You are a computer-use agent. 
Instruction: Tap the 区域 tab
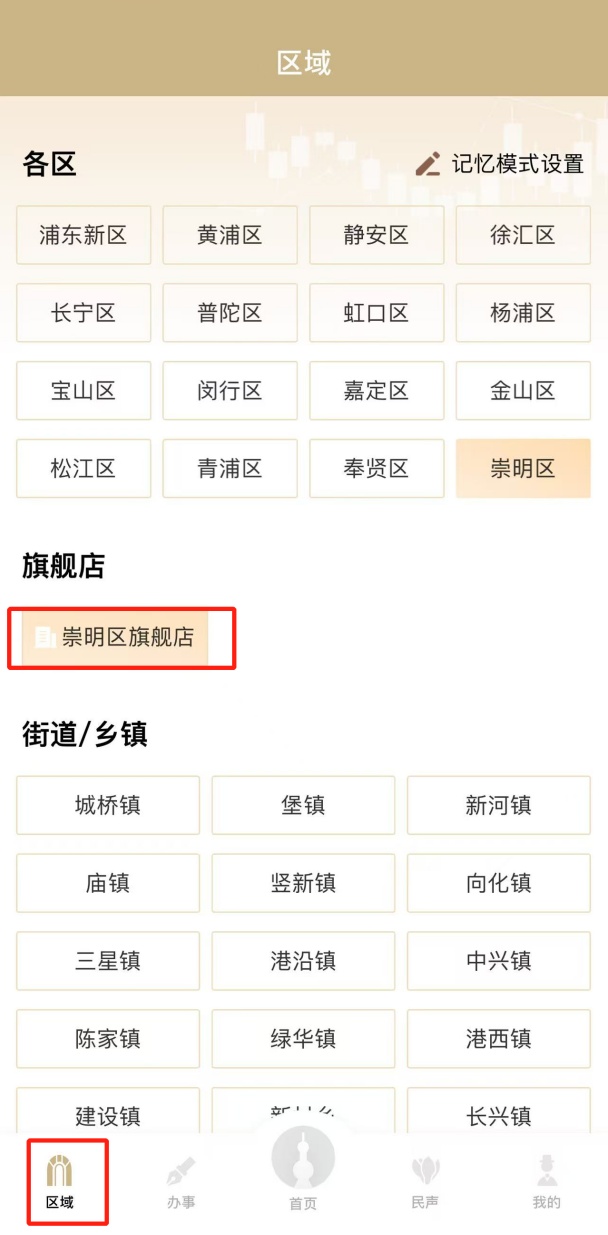[60, 1183]
